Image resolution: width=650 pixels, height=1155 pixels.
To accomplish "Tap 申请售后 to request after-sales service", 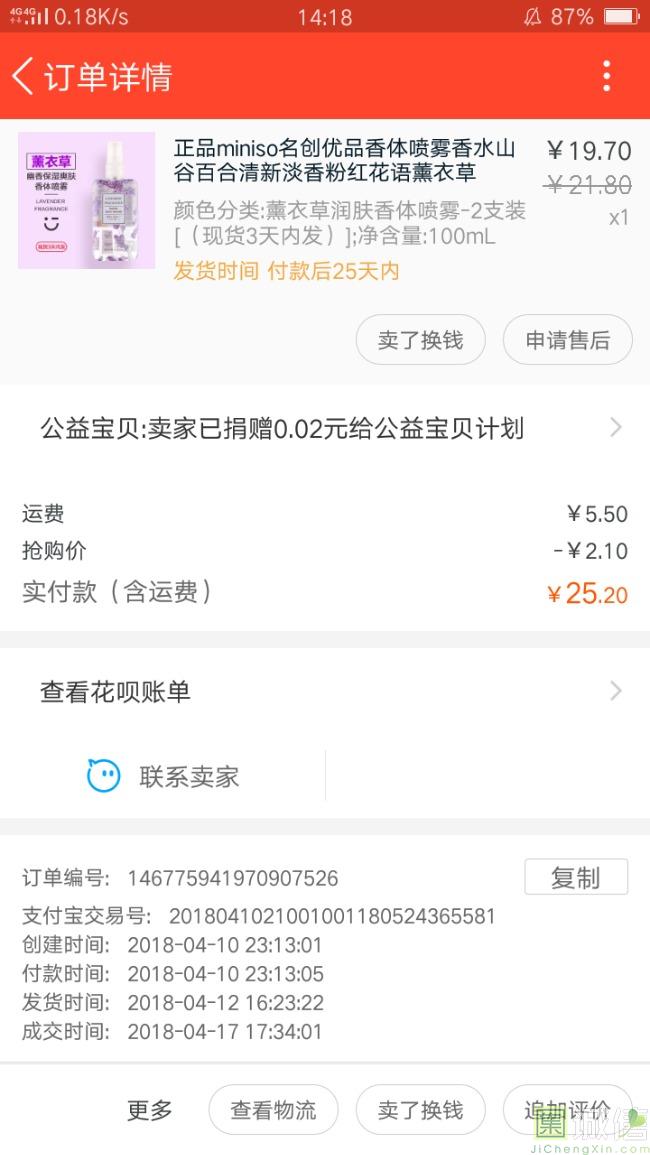I will (x=567, y=340).
